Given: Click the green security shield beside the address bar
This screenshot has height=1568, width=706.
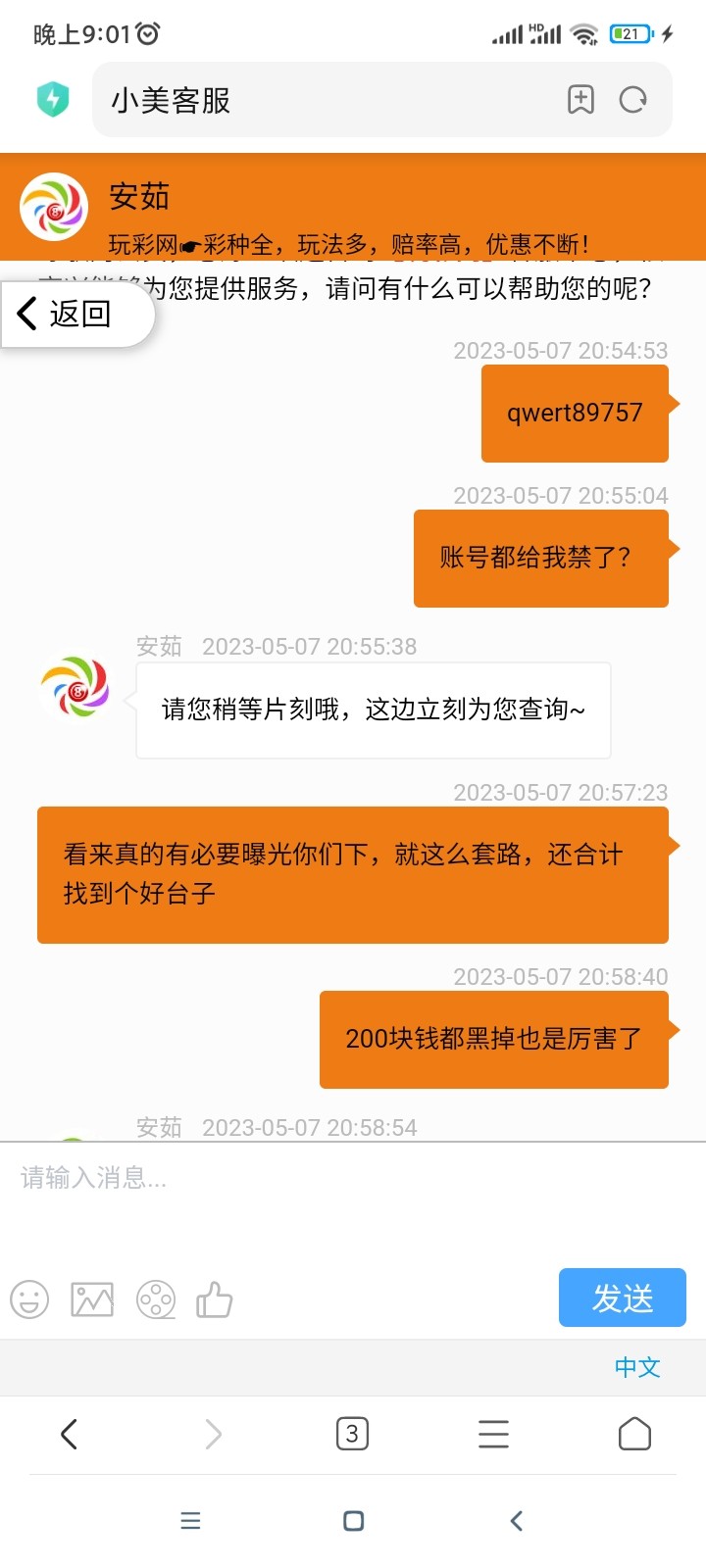Looking at the screenshot, I should tap(55, 99).
